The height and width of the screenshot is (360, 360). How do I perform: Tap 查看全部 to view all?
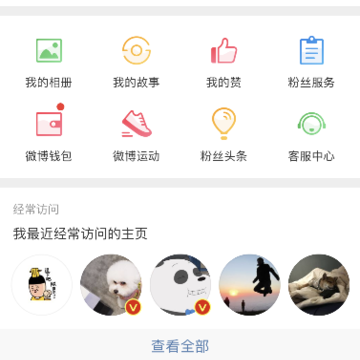click(180, 346)
